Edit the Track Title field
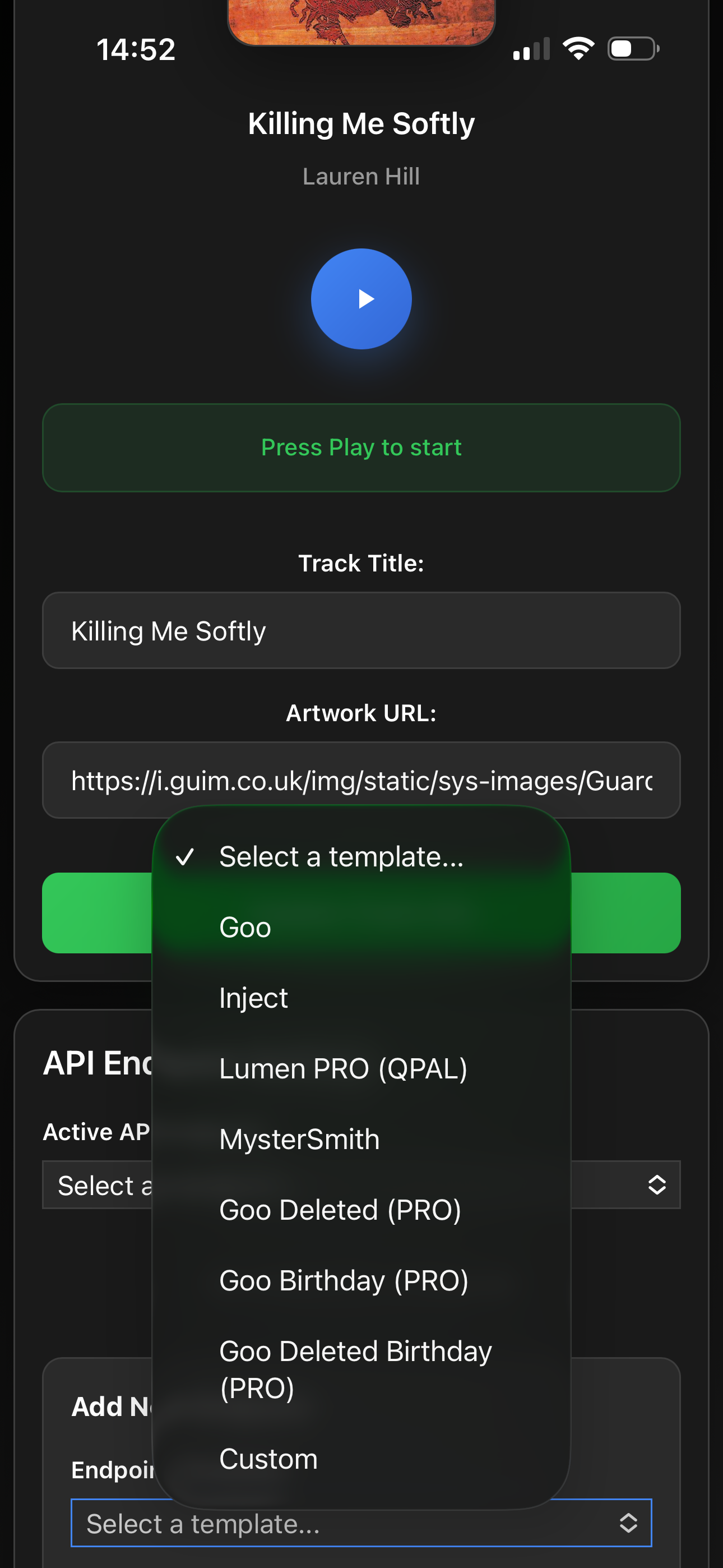723x1568 pixels. [x=361, y=630]
